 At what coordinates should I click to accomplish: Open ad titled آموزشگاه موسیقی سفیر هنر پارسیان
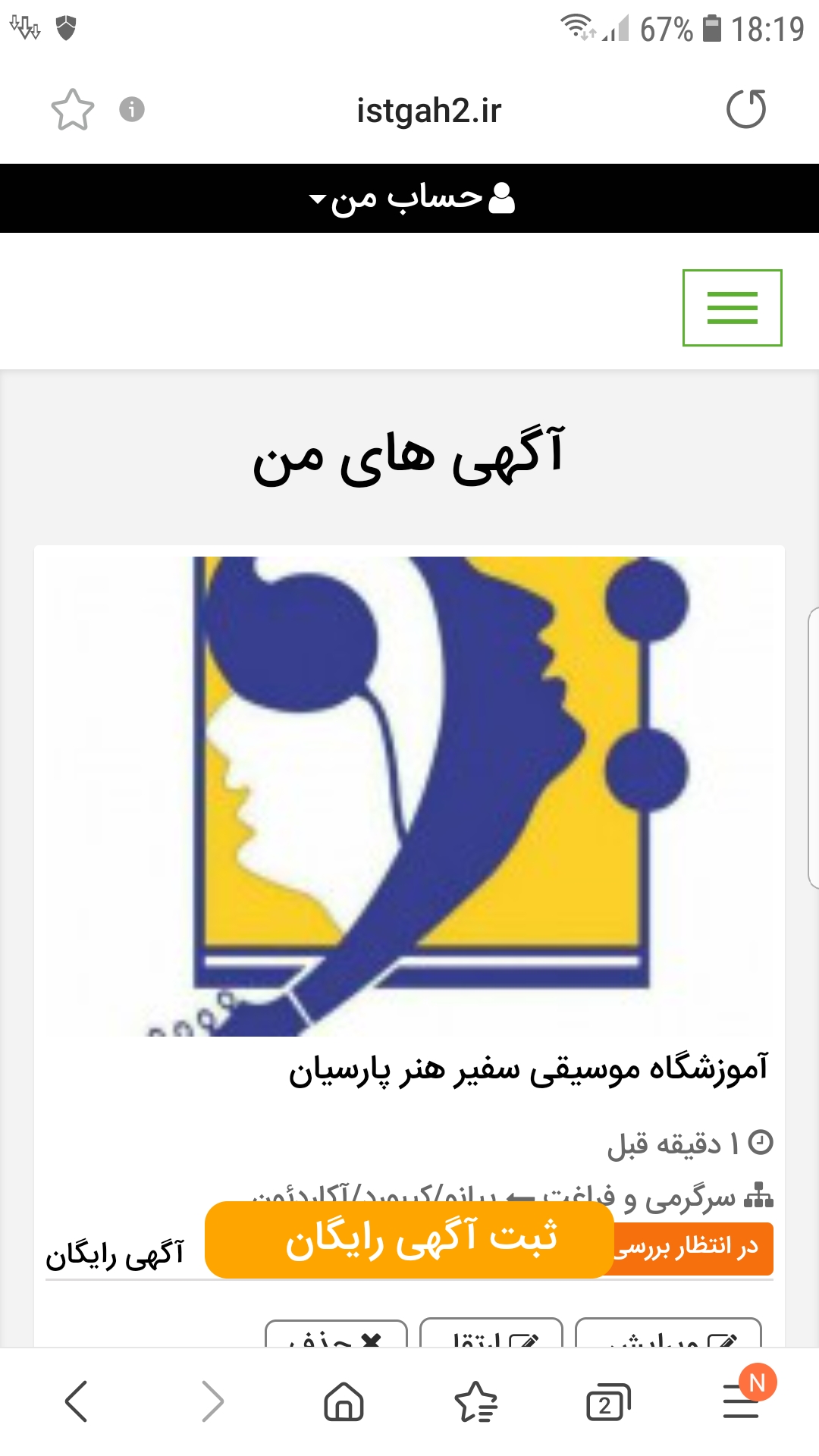(x=528, y=1069)
